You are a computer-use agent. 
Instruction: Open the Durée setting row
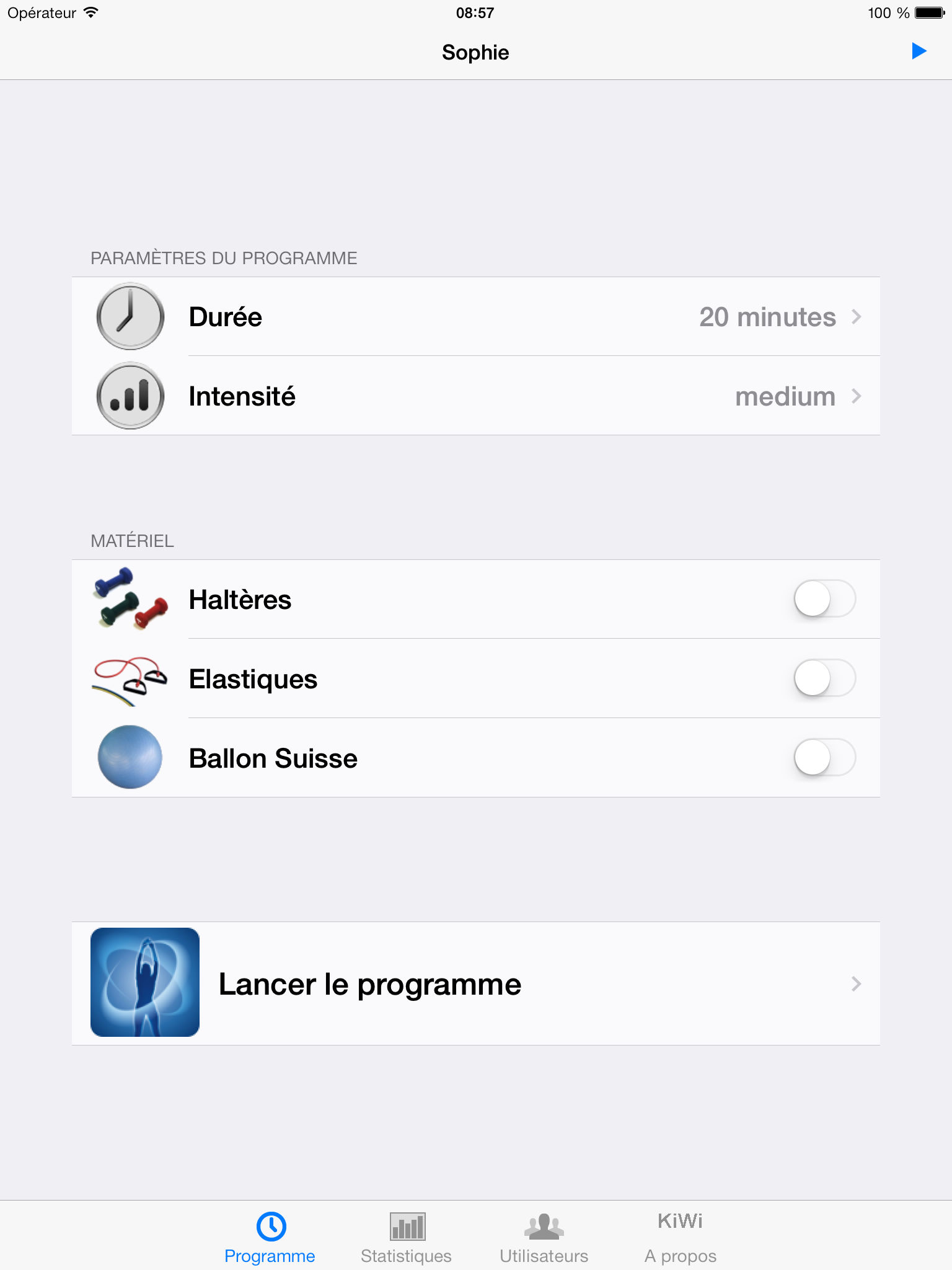pyautogui.click(x=475, y=317)
